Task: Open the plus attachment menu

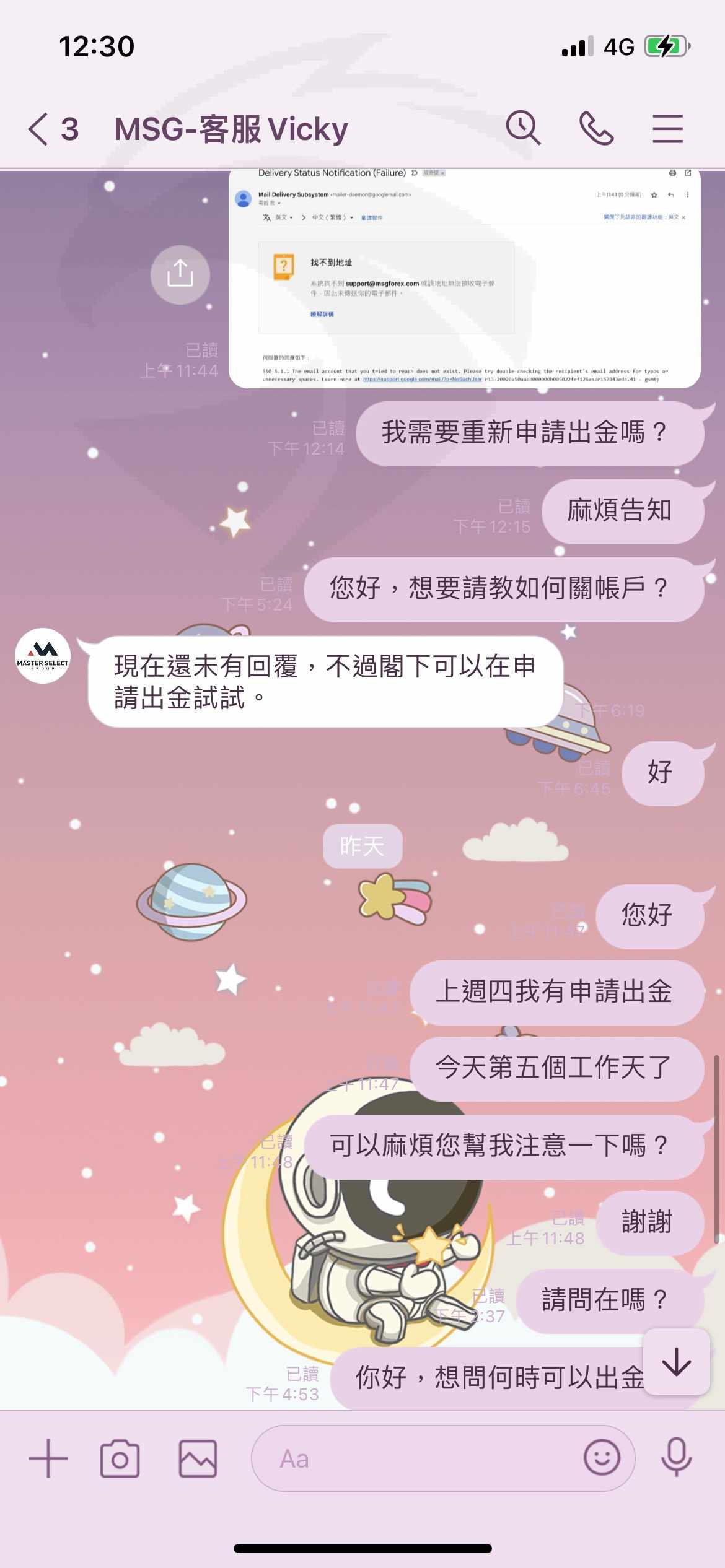Action: [x=48, y=1459]
